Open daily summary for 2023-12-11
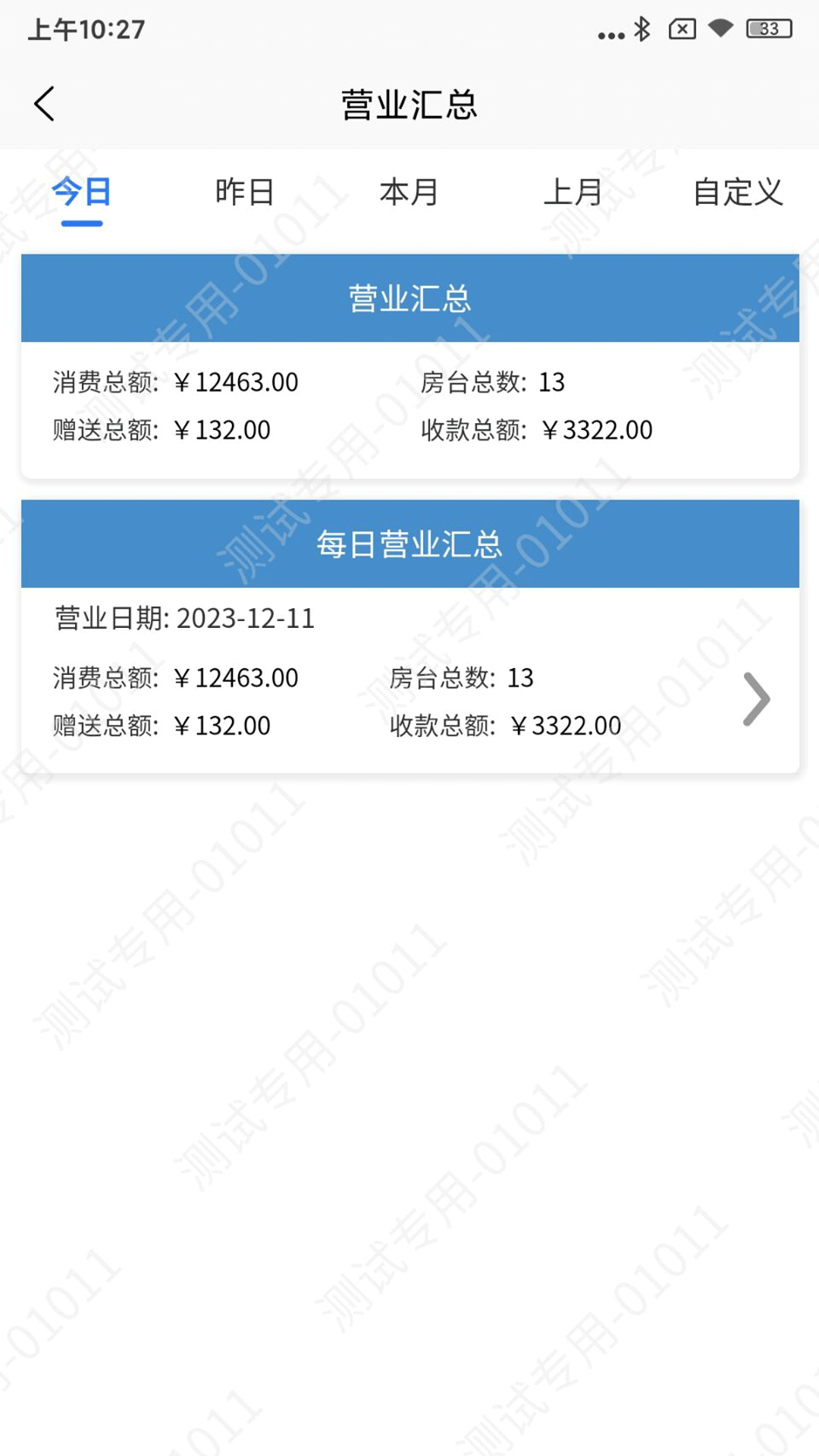Viewport: 819px width, 1456px height. (x=755, y=699)
